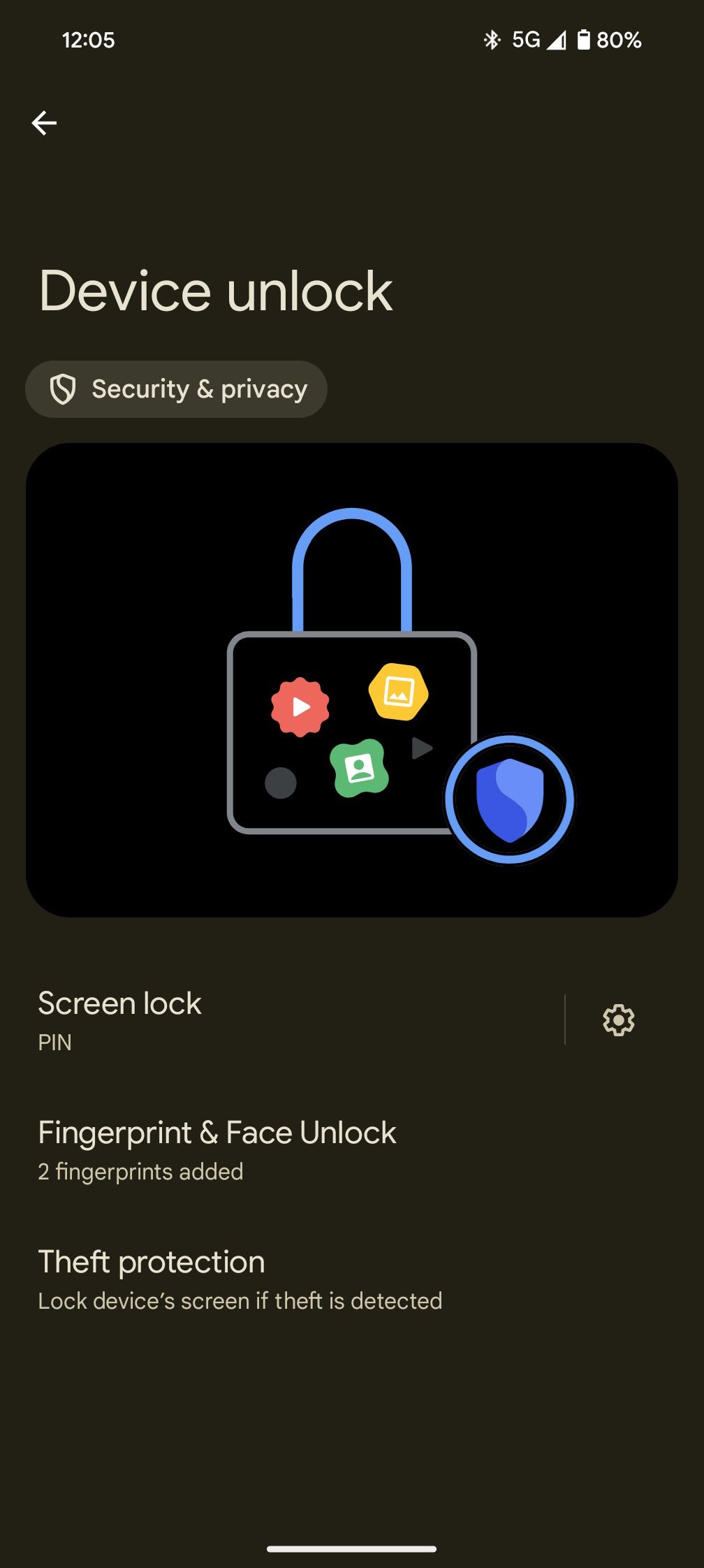Tap the navigation home pill at bottom

[351, 1548]
